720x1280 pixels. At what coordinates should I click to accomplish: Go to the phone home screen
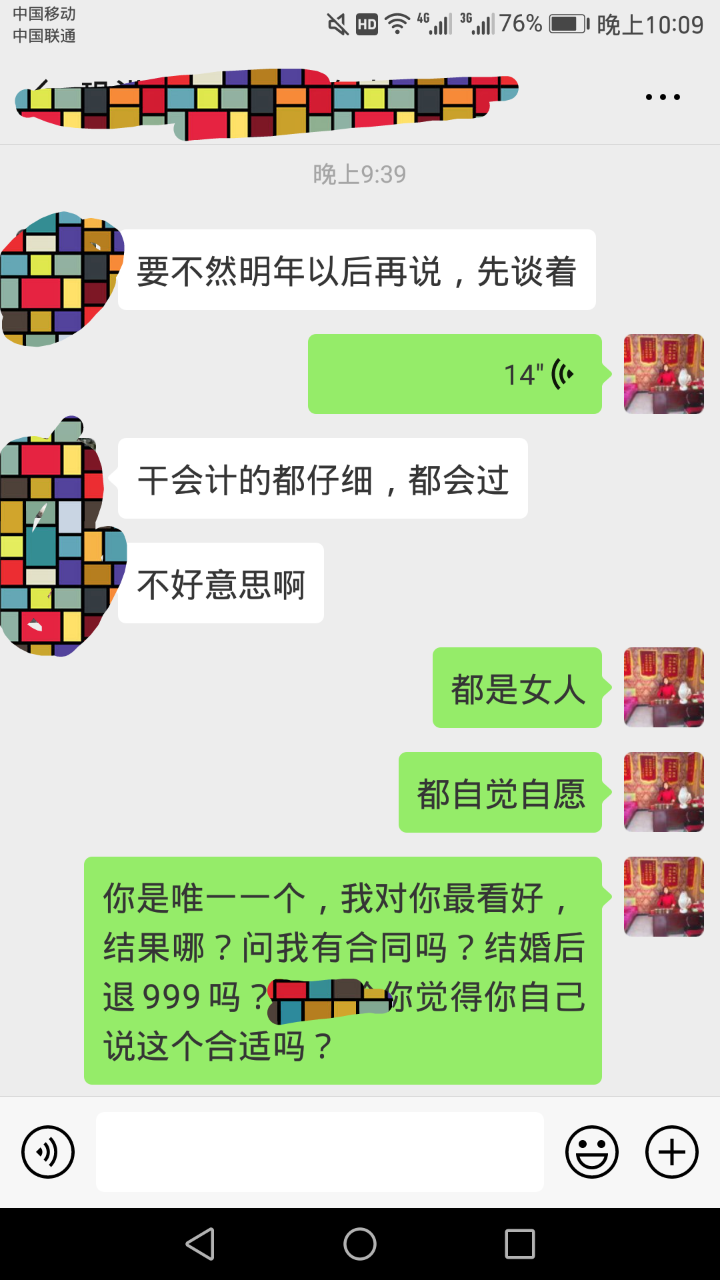click(x=360, y=1244)
